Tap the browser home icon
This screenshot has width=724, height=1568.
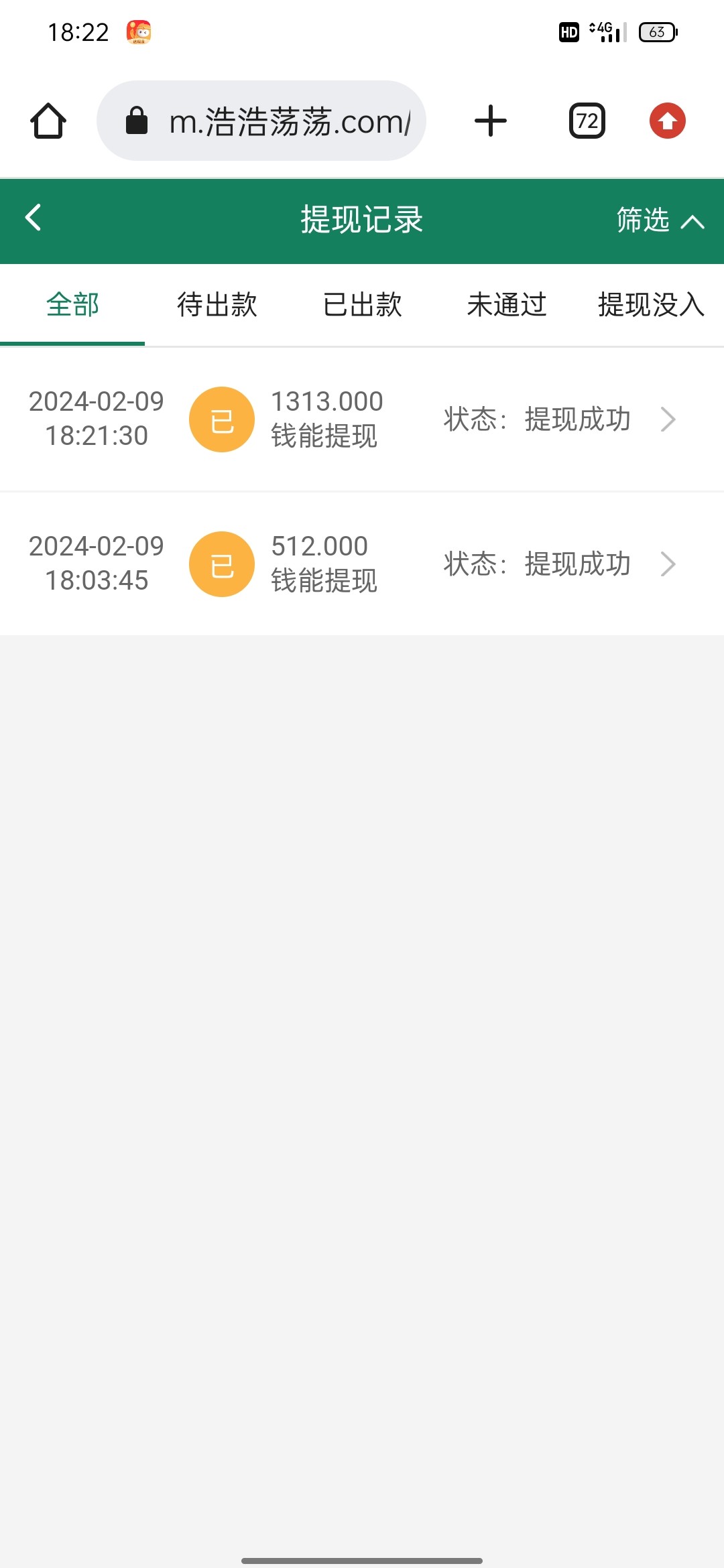[48, 121]
